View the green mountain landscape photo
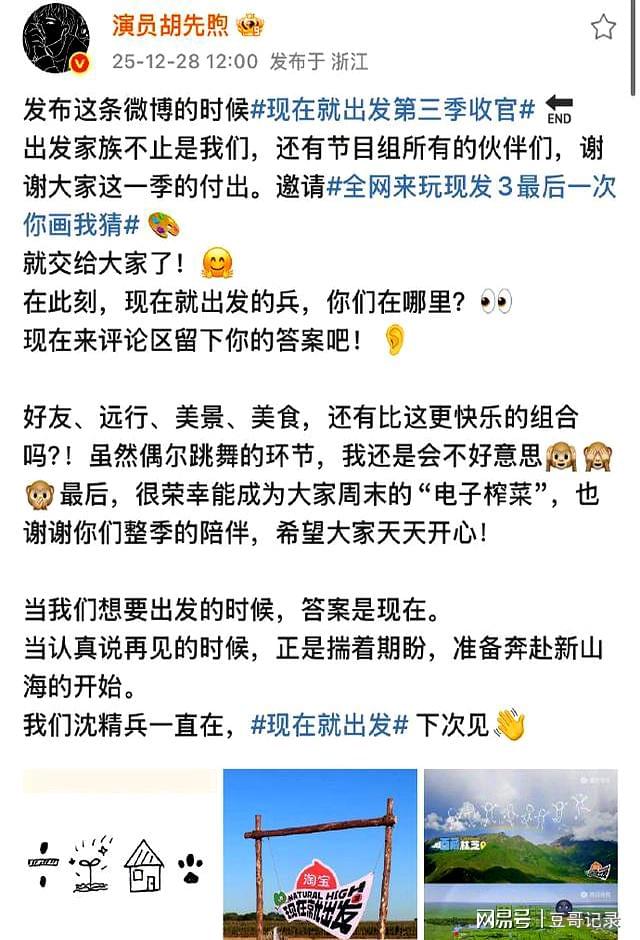This screenshot has width=640, height=940. 521,855
